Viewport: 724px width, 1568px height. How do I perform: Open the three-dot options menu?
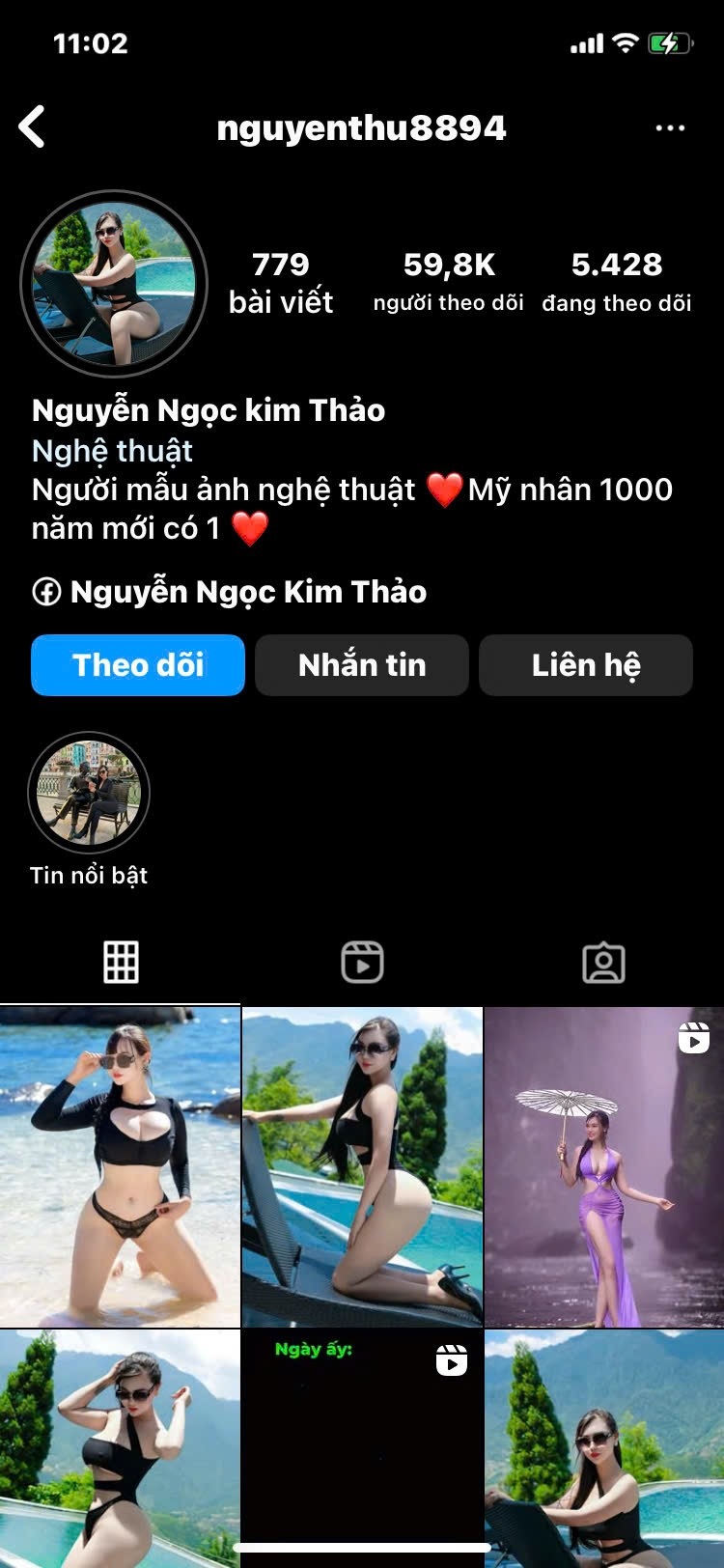point(671,126)
